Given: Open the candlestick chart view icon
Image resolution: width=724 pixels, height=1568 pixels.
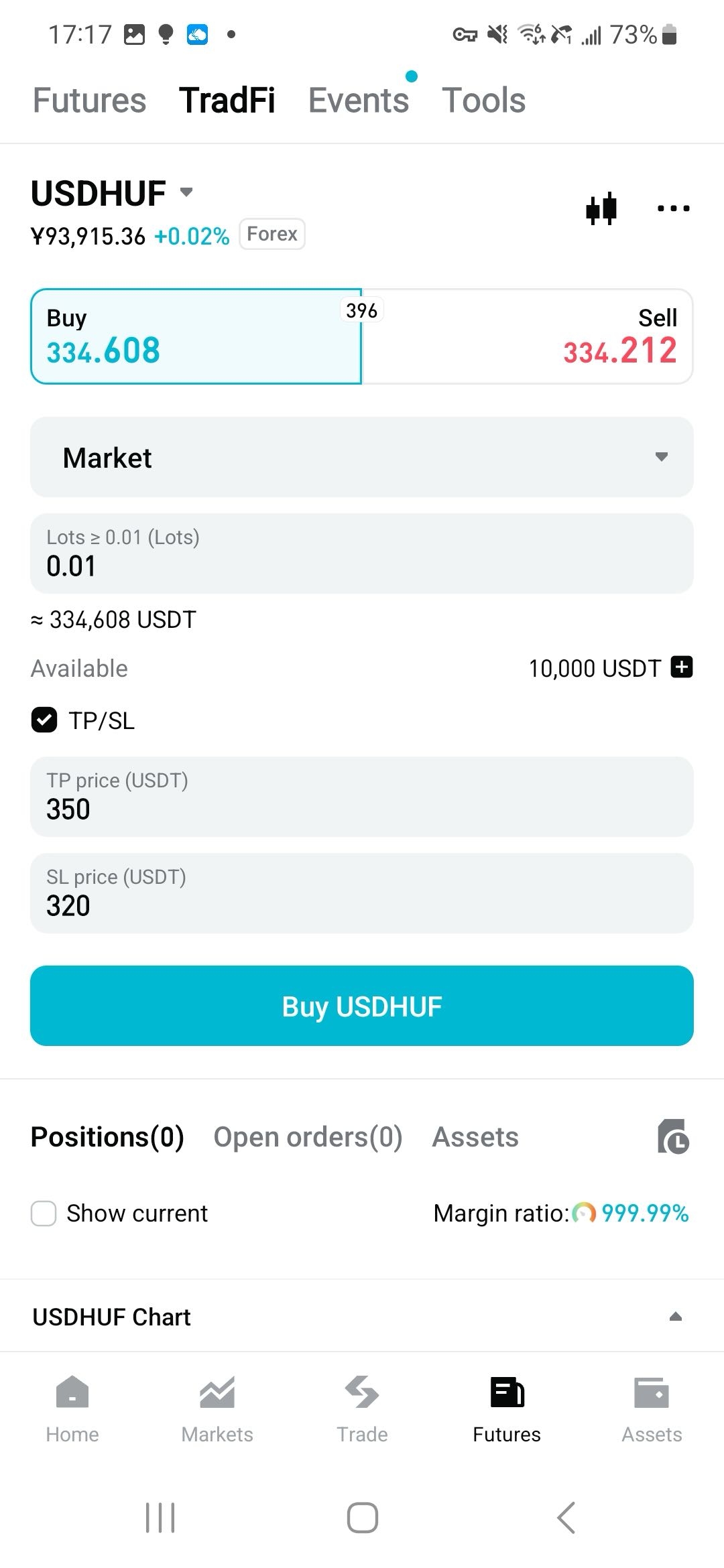Looking at the screenshot, I should [x=601, y=208].
